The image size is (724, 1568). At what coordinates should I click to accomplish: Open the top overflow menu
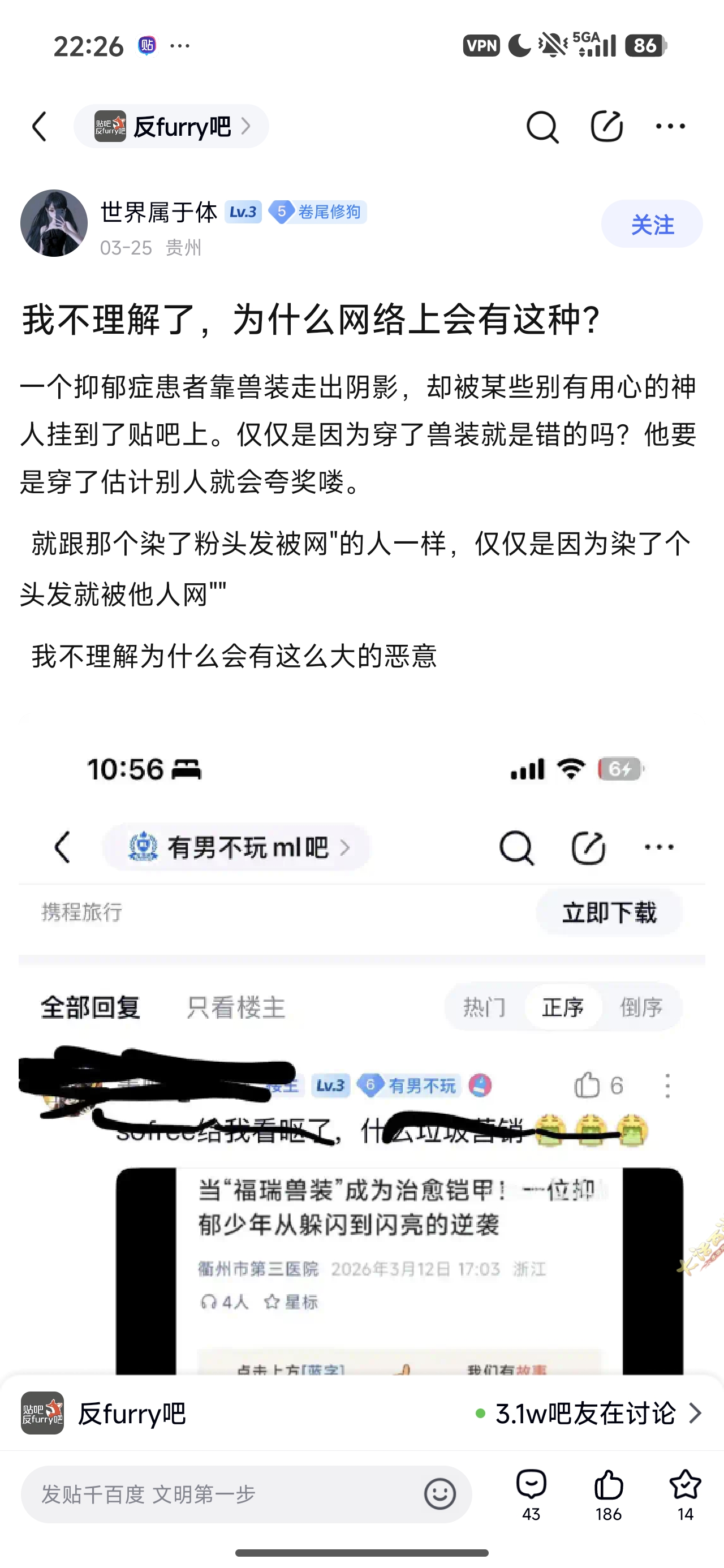click(x=670, y=127)
